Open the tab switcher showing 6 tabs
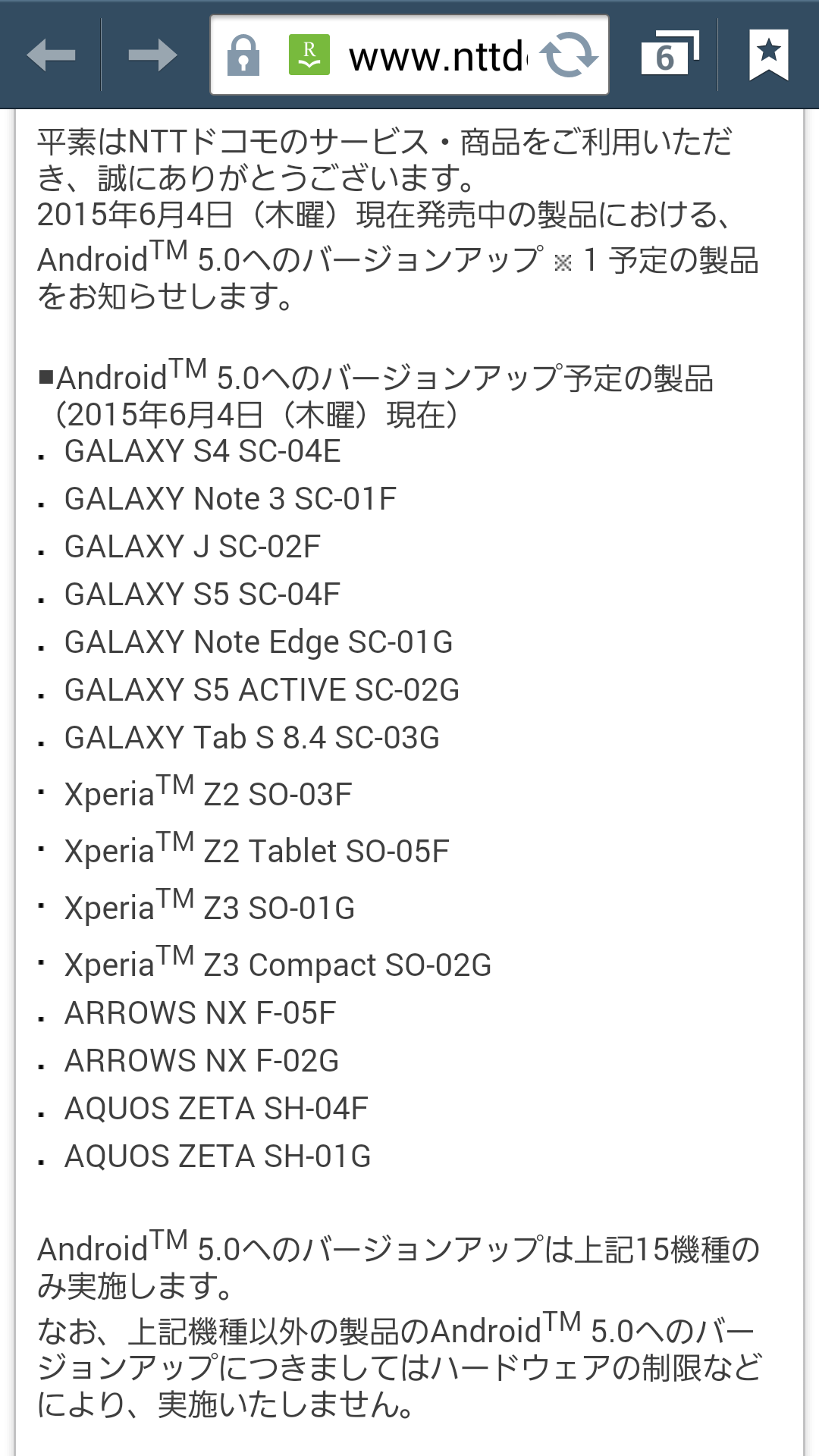Viewport: 819px width, 1456px height. click(668, 55)
